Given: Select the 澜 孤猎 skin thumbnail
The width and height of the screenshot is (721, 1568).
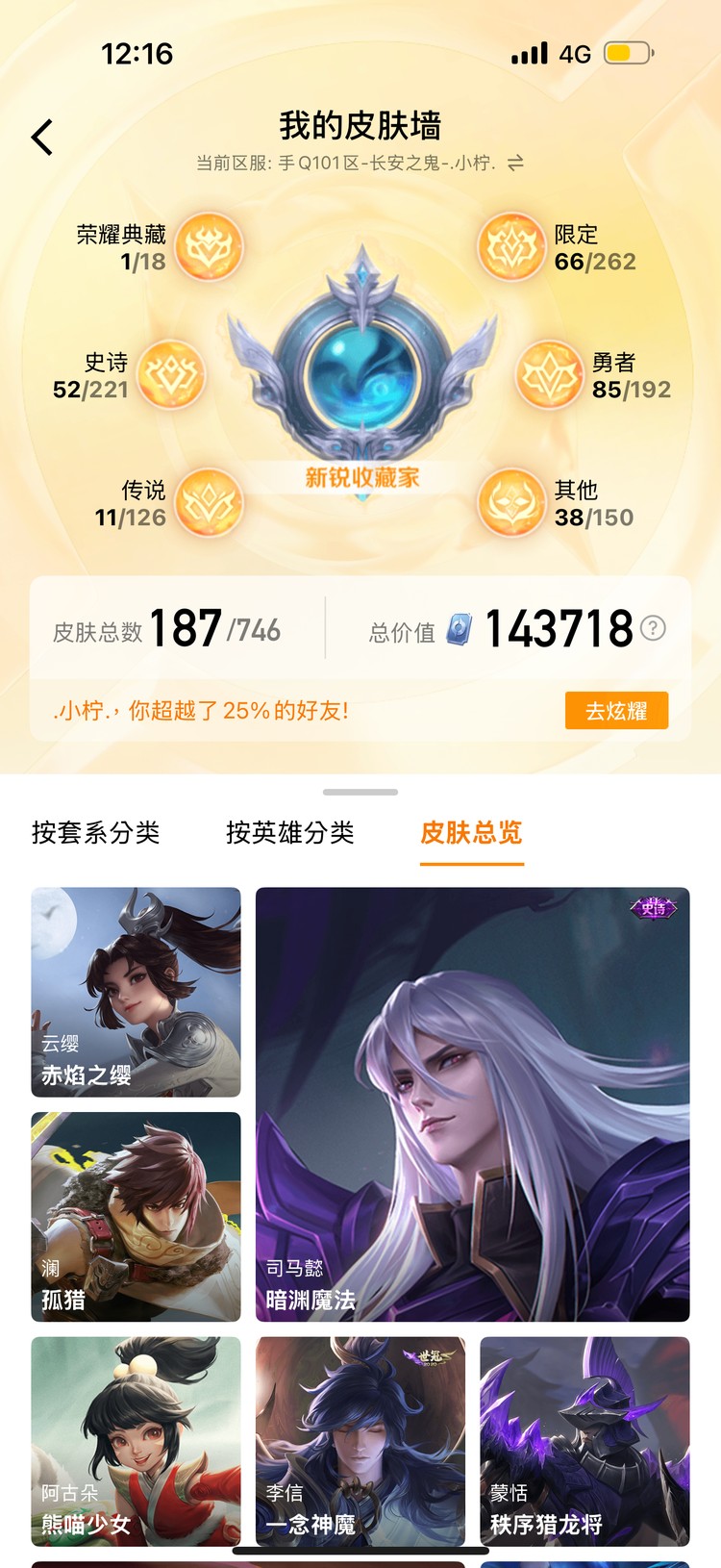Looking at the screenshot, I should 135,1217.
